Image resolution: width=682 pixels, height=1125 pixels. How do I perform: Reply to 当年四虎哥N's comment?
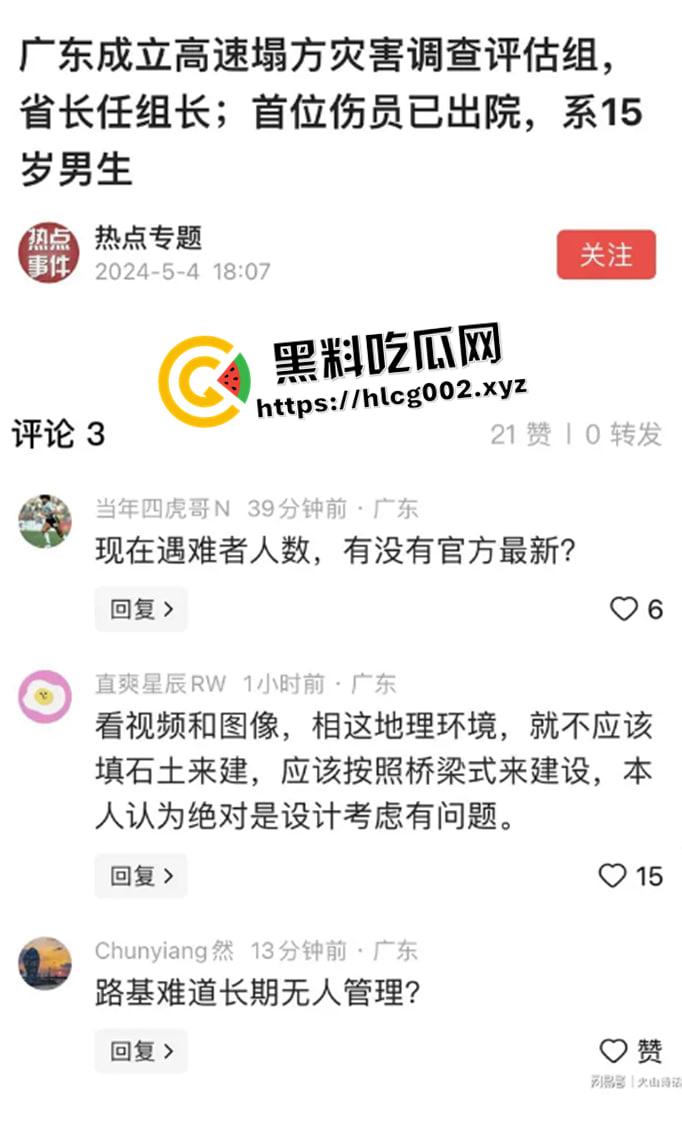tap(141, 609)
